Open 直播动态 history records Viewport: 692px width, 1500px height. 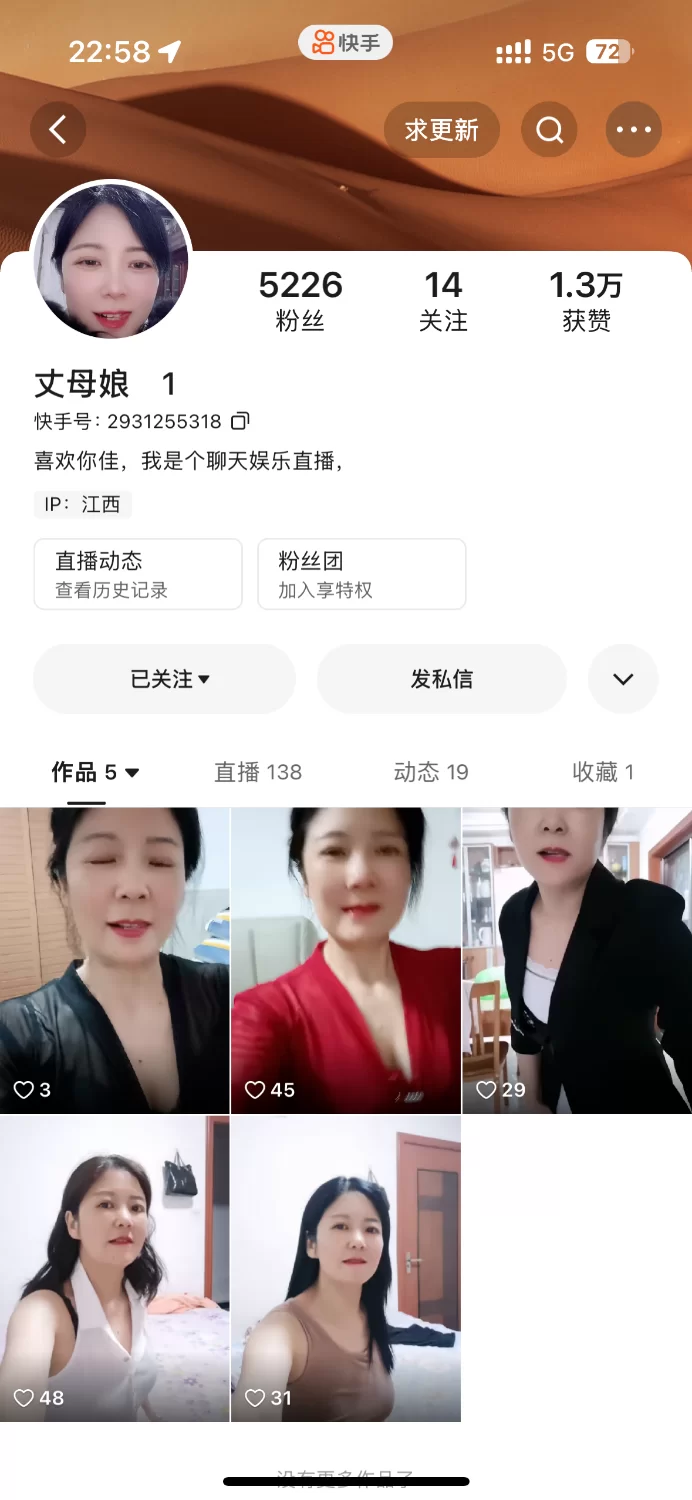click(x=138, y=574)
